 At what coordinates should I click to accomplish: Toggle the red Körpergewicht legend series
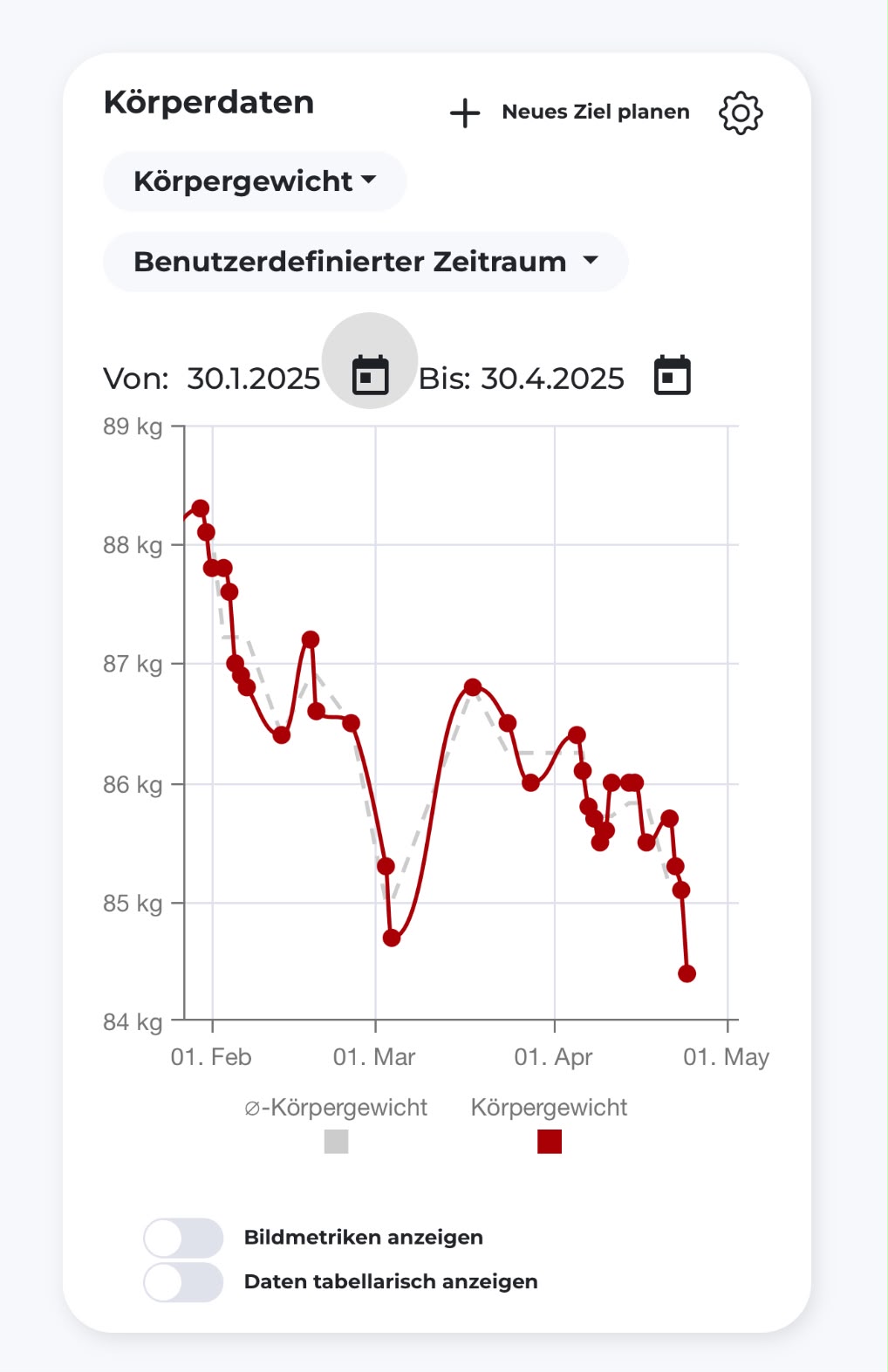coord(550,1123)
